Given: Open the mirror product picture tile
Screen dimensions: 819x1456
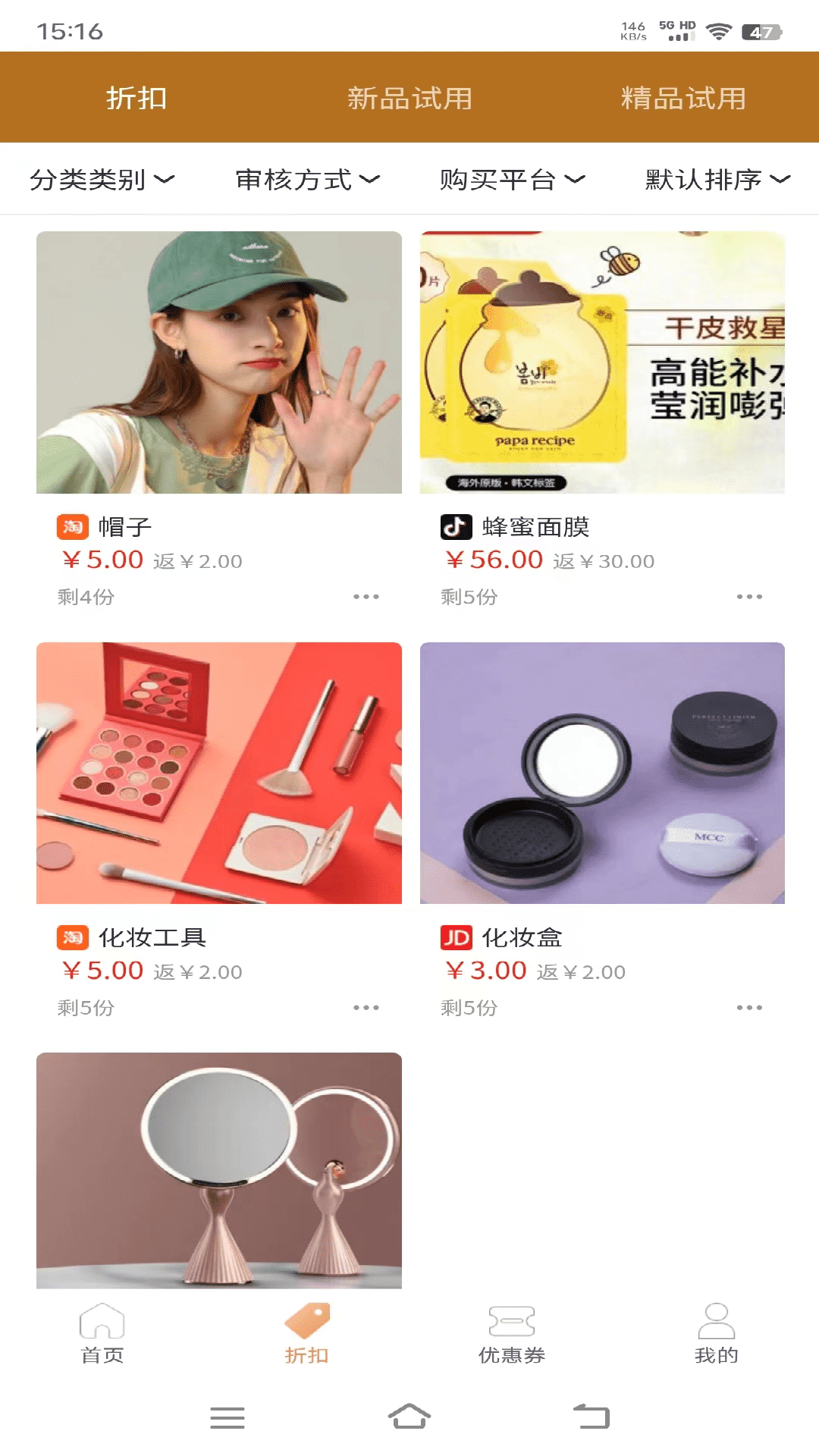Looking at the screenshot, I should point(219,1170).
